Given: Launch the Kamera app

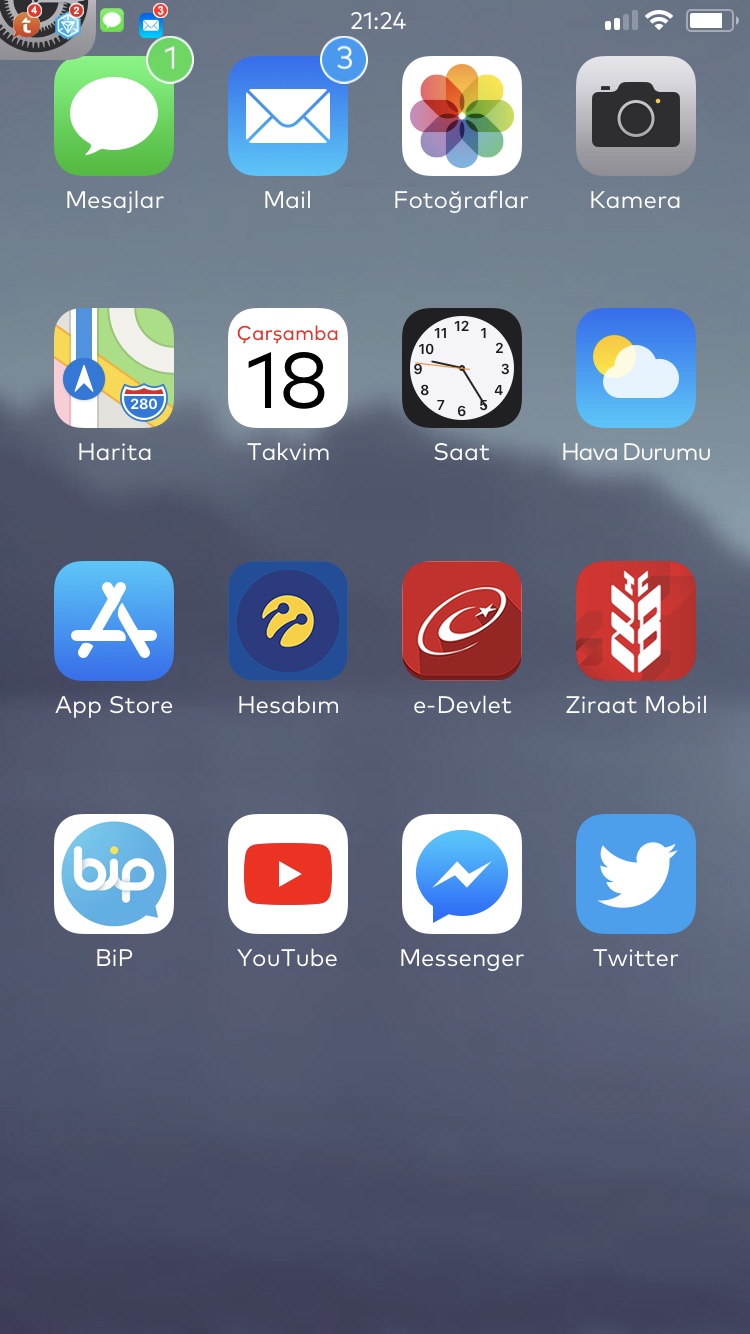Looking at the screenshot, I should pyautogui.click(x=636, y=116).
